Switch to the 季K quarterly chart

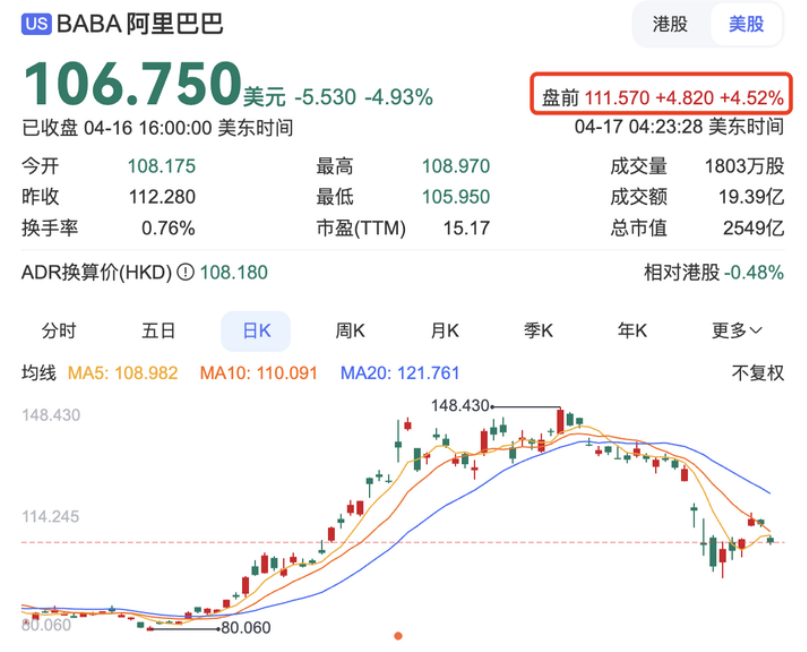pos(539,330)
